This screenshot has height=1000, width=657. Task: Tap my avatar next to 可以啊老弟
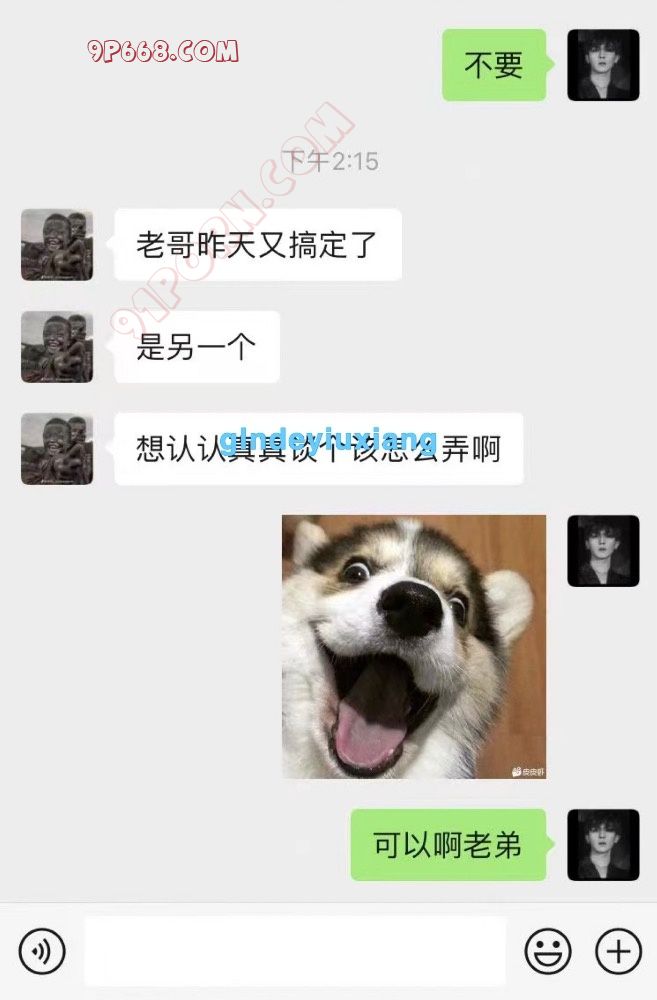[x=603, y=845]
